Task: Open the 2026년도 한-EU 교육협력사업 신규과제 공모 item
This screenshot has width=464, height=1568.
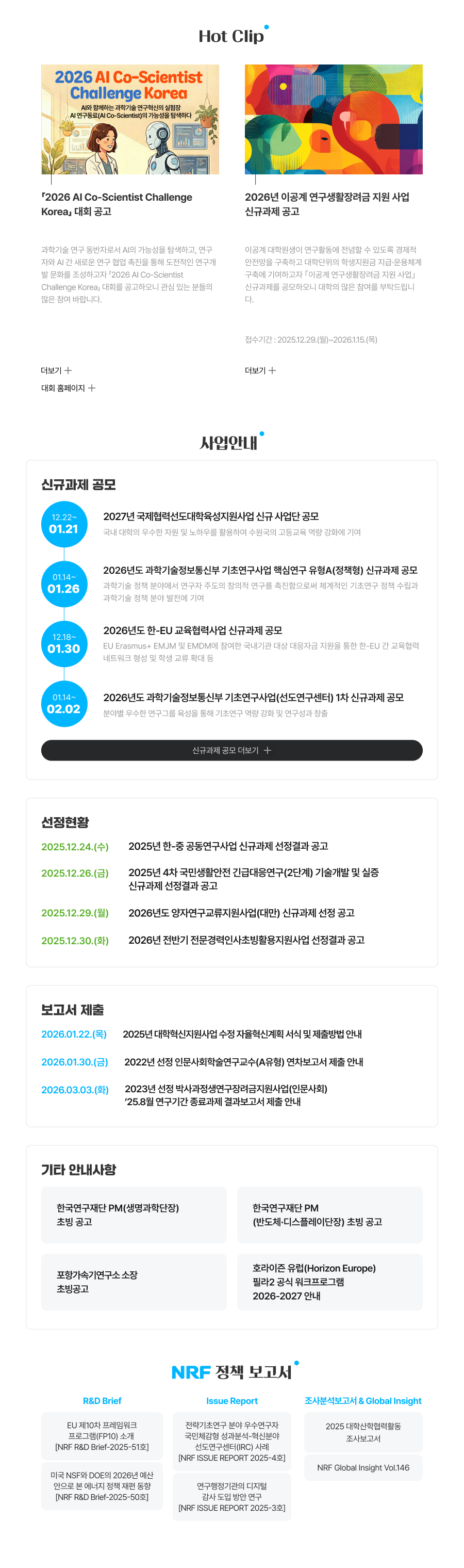Action: pos(192,630)
